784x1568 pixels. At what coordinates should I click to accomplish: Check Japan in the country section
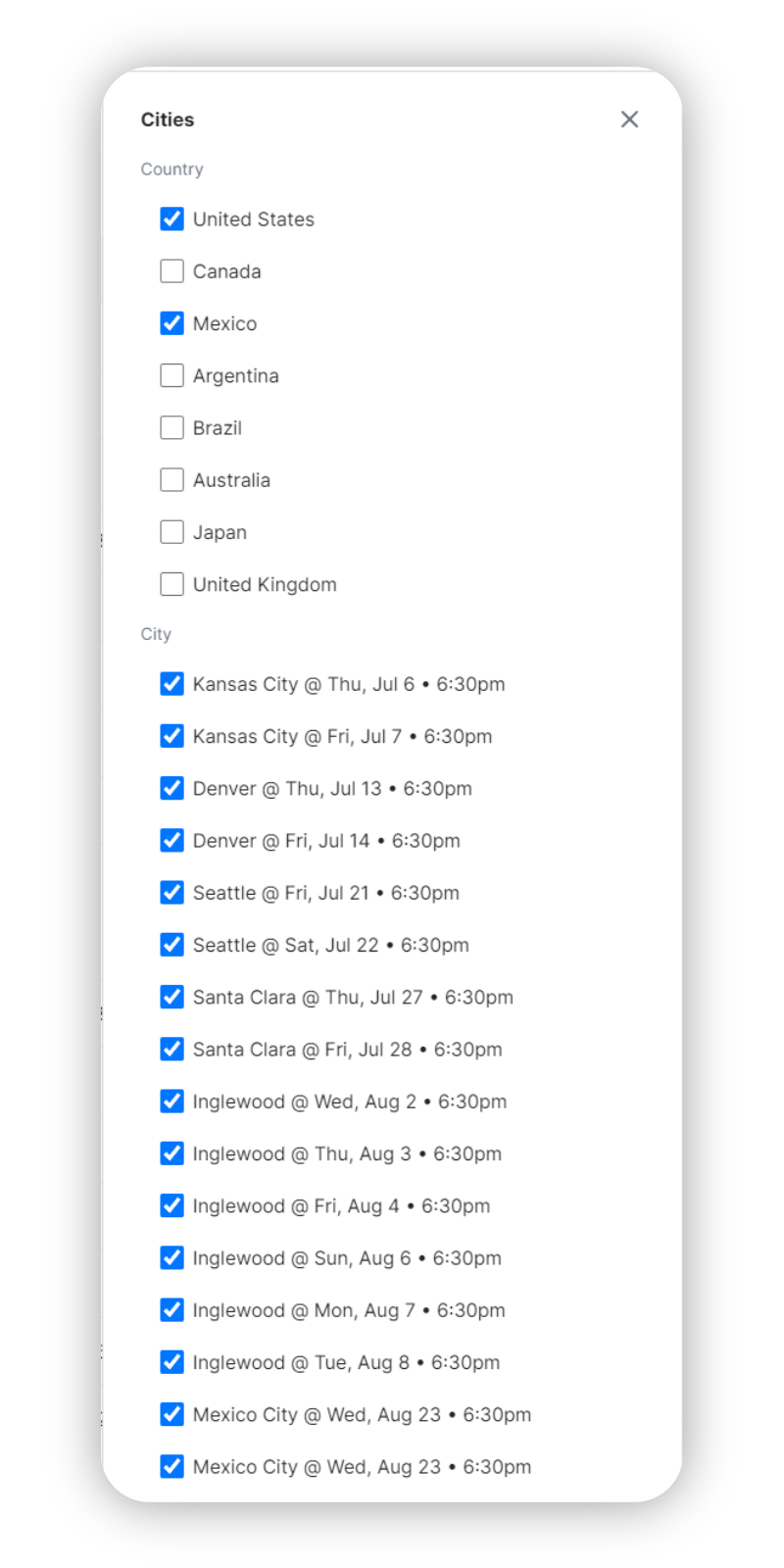tap(171, 531)
